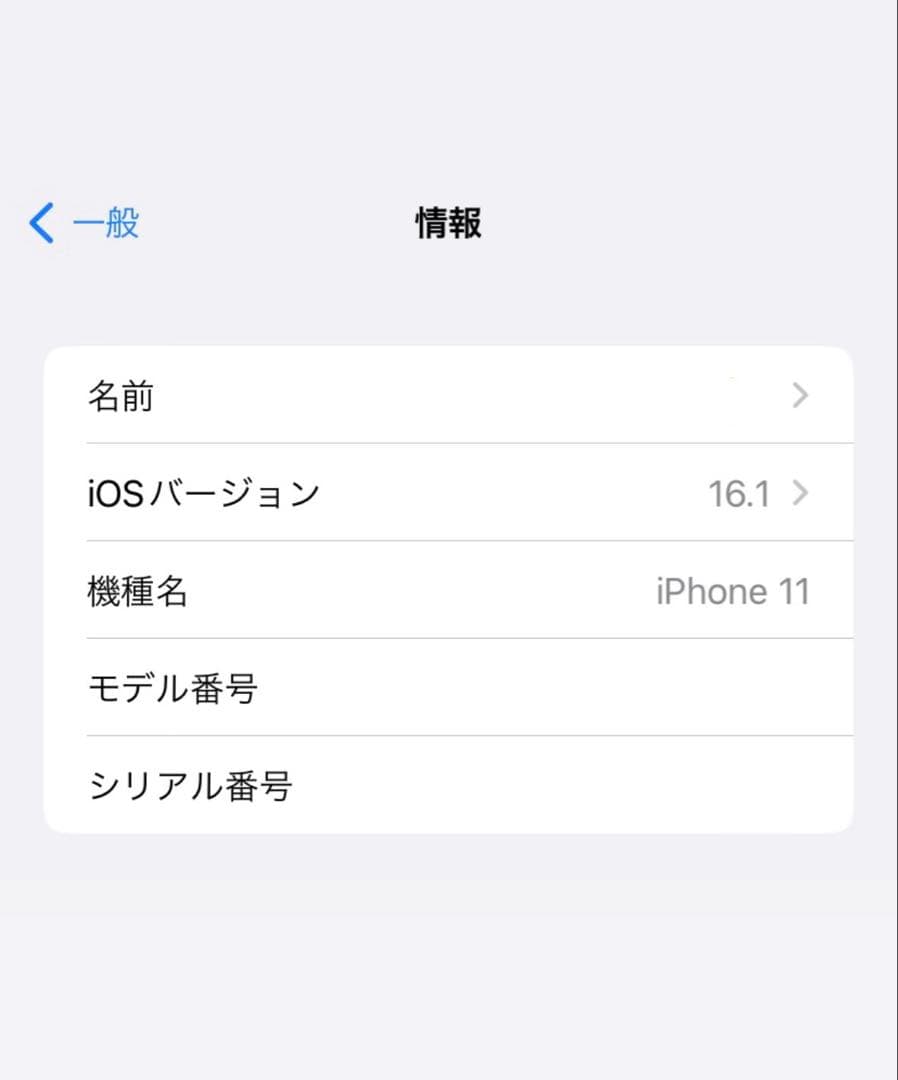Tap the 名前 label text
Viewport: 898px width, 1080px height.
pos(122,396)
